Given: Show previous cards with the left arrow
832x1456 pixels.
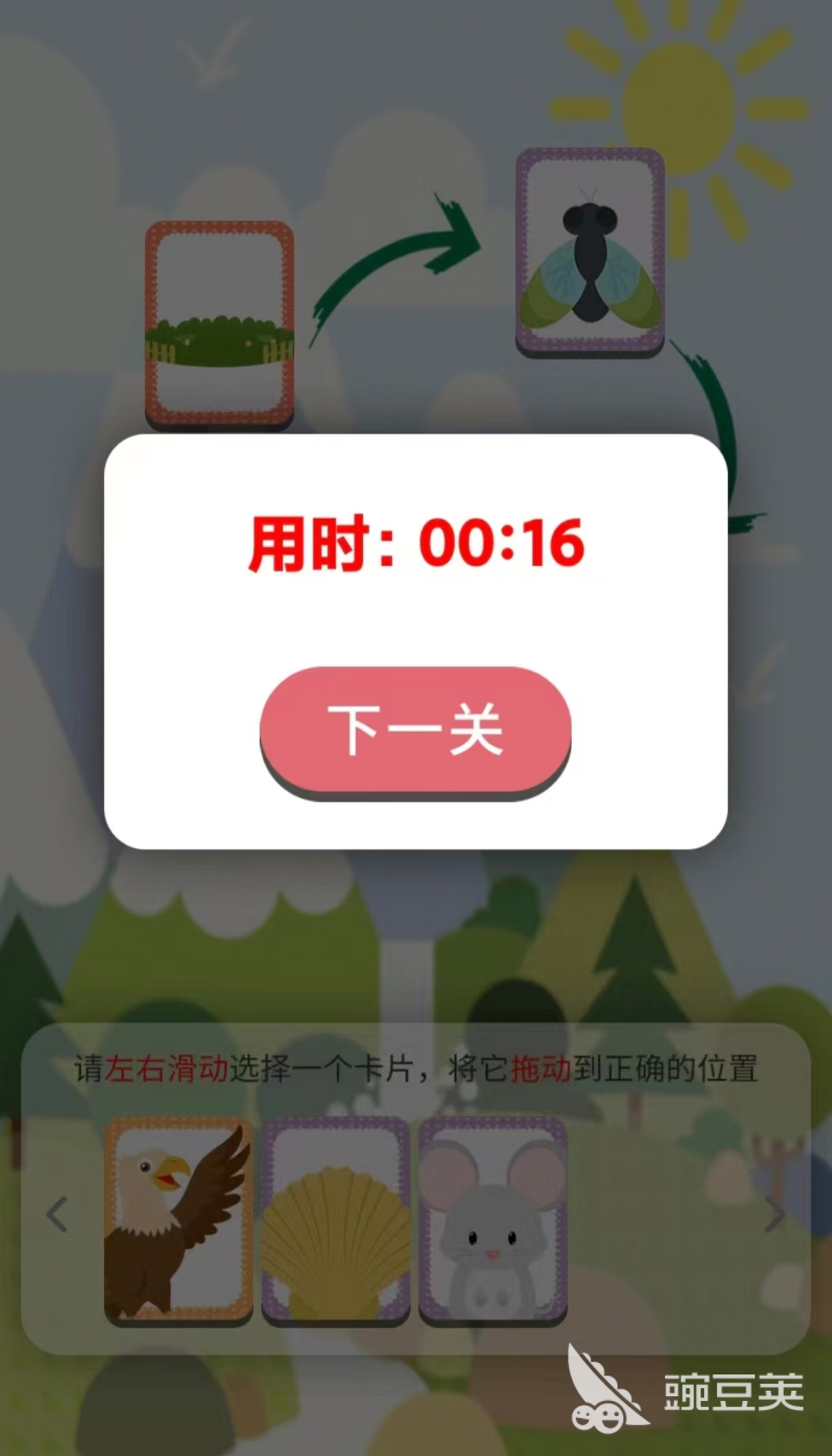Looking at the screenshot, I should tap(57, 1214).
